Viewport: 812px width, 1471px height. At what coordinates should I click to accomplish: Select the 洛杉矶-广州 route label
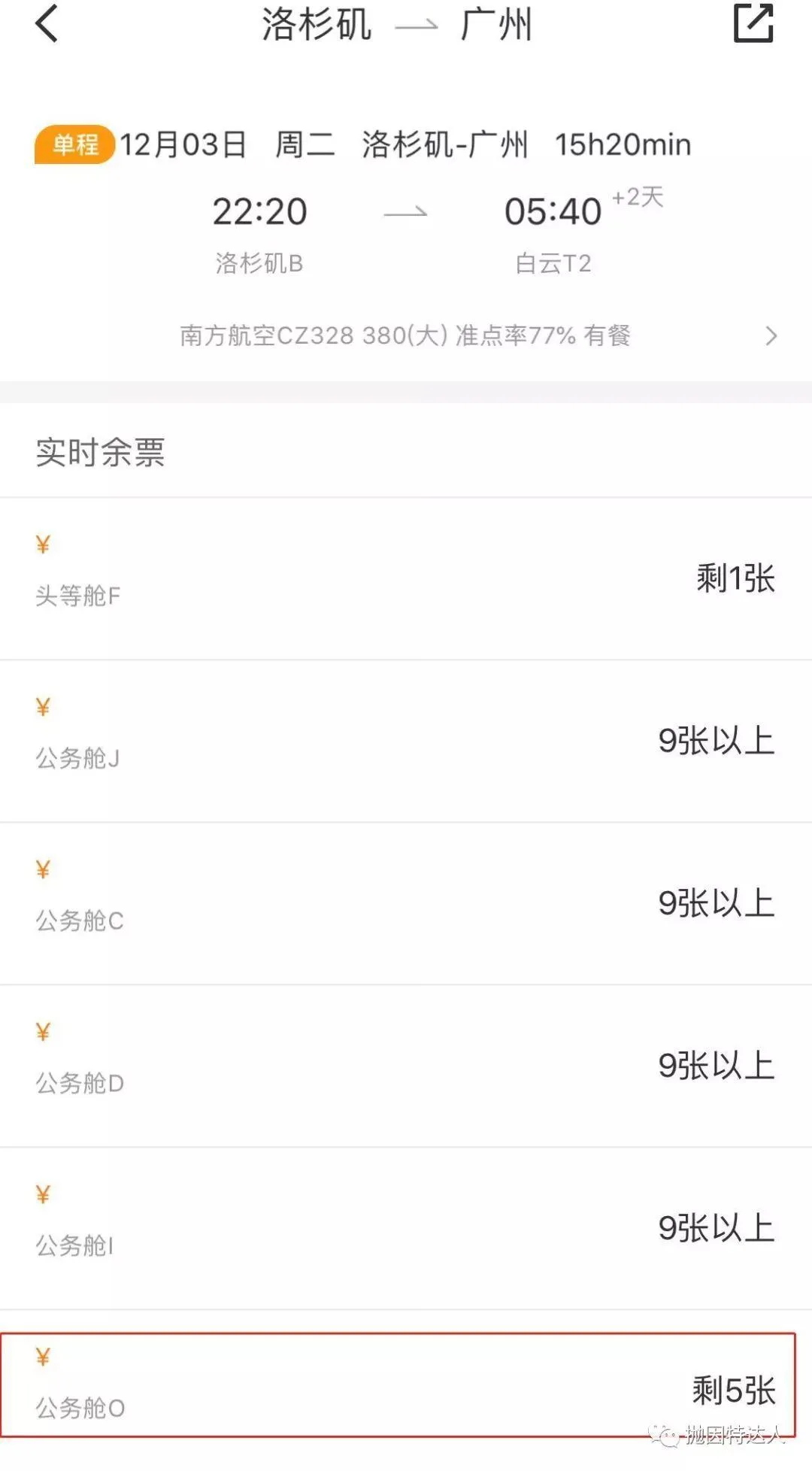pos(445,144)
